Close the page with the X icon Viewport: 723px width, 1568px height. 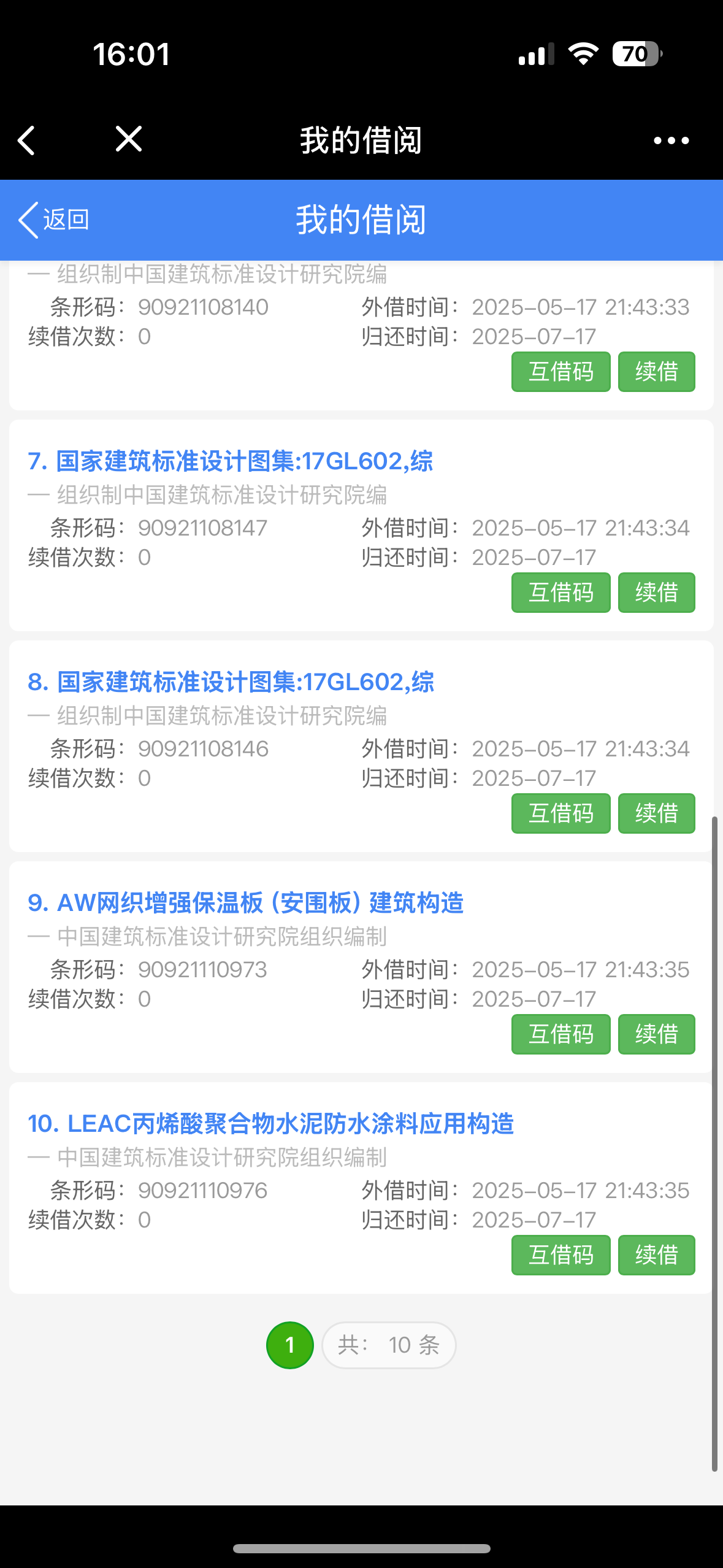129,139
